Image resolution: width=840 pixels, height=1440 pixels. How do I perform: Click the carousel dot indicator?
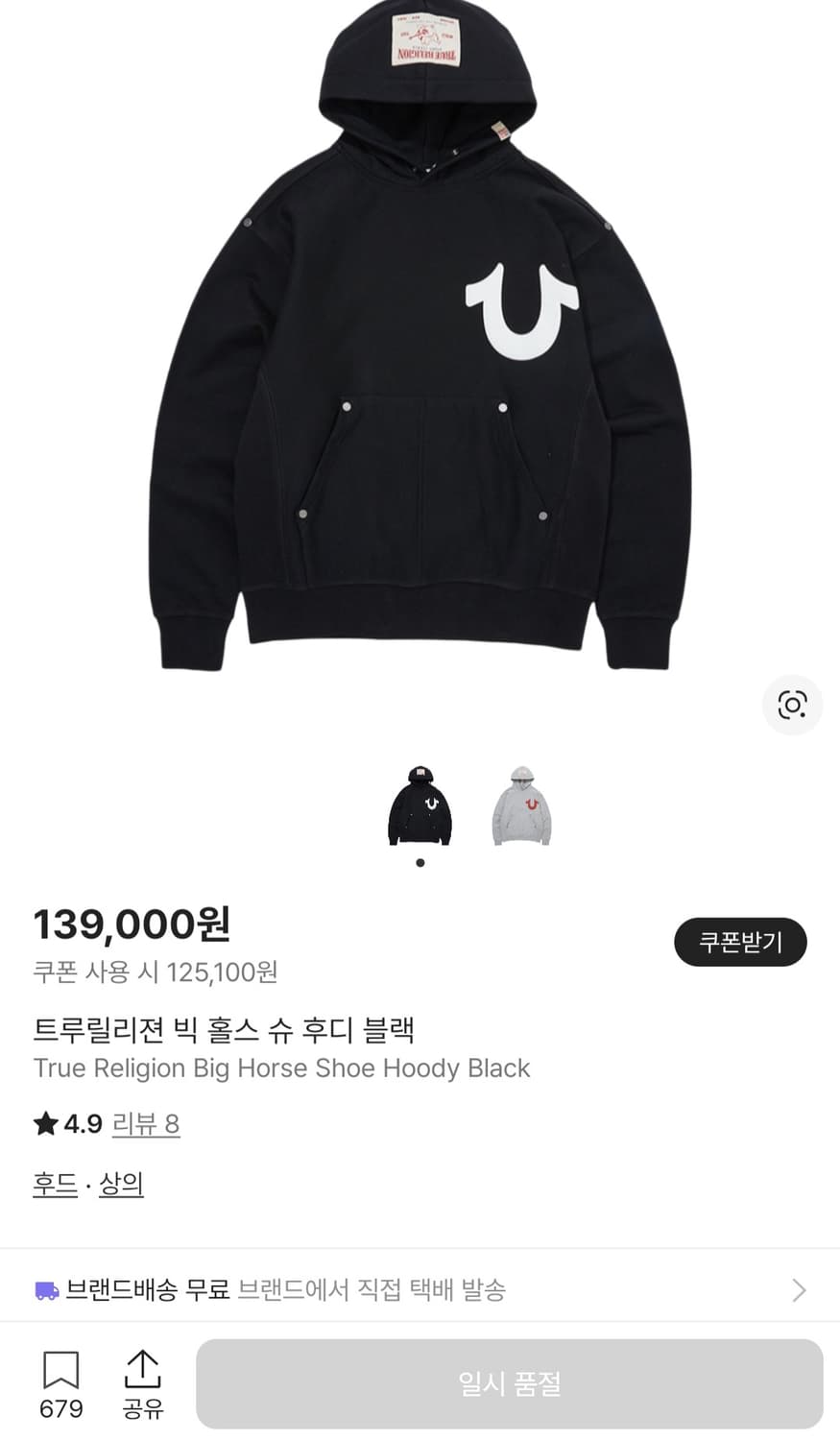coord(420,862)
